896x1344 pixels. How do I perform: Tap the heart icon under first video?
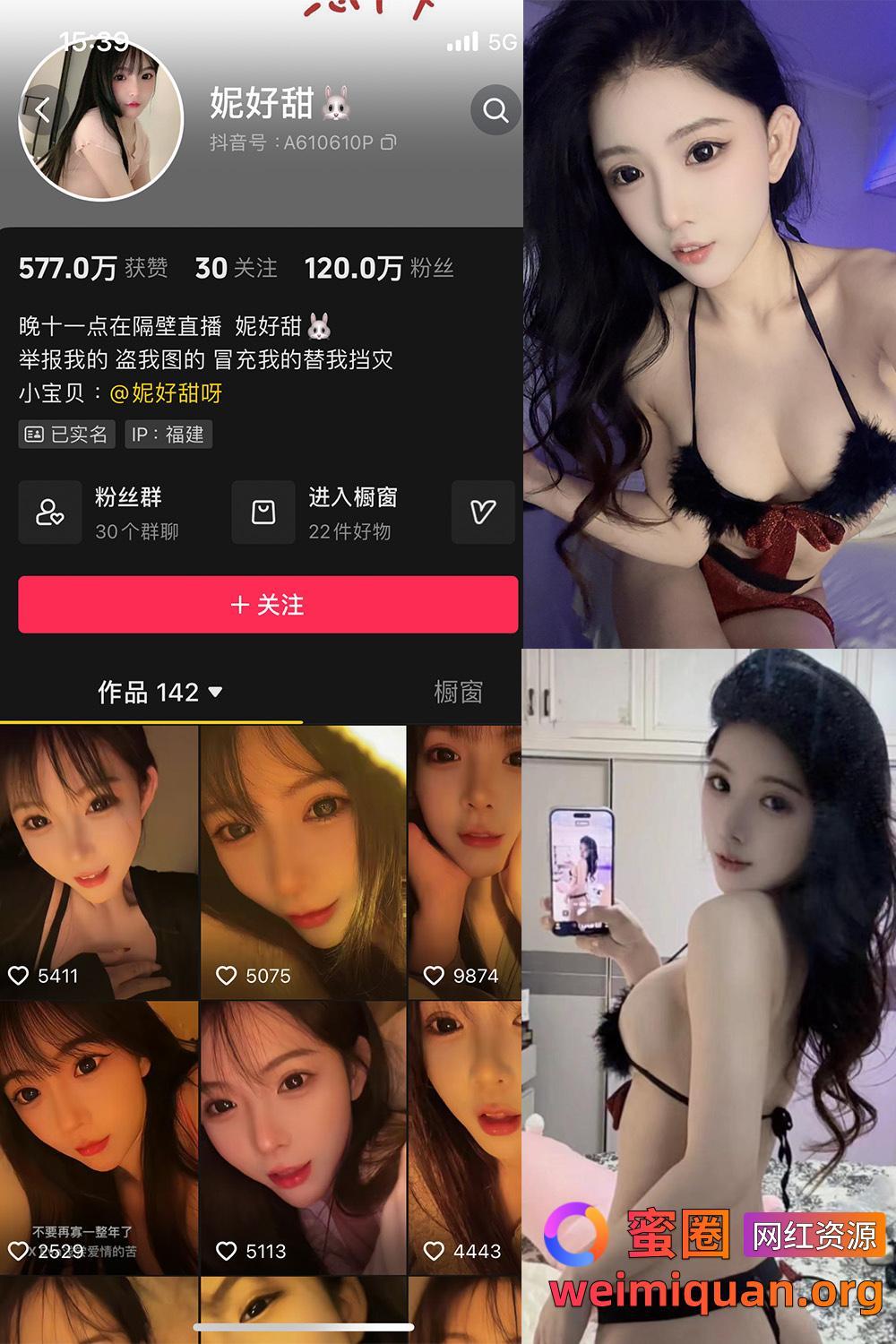coord(18,977)
